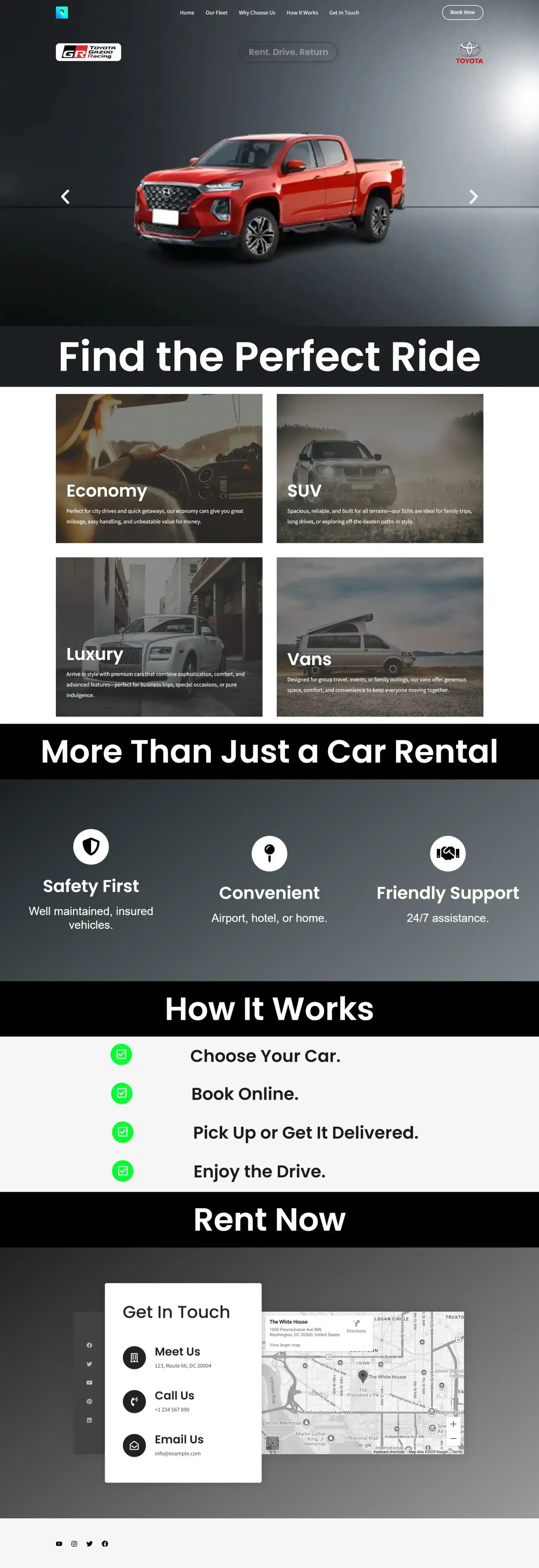Select the Luxury cars card
The image size is (539, 1568).
click(159, 636)
